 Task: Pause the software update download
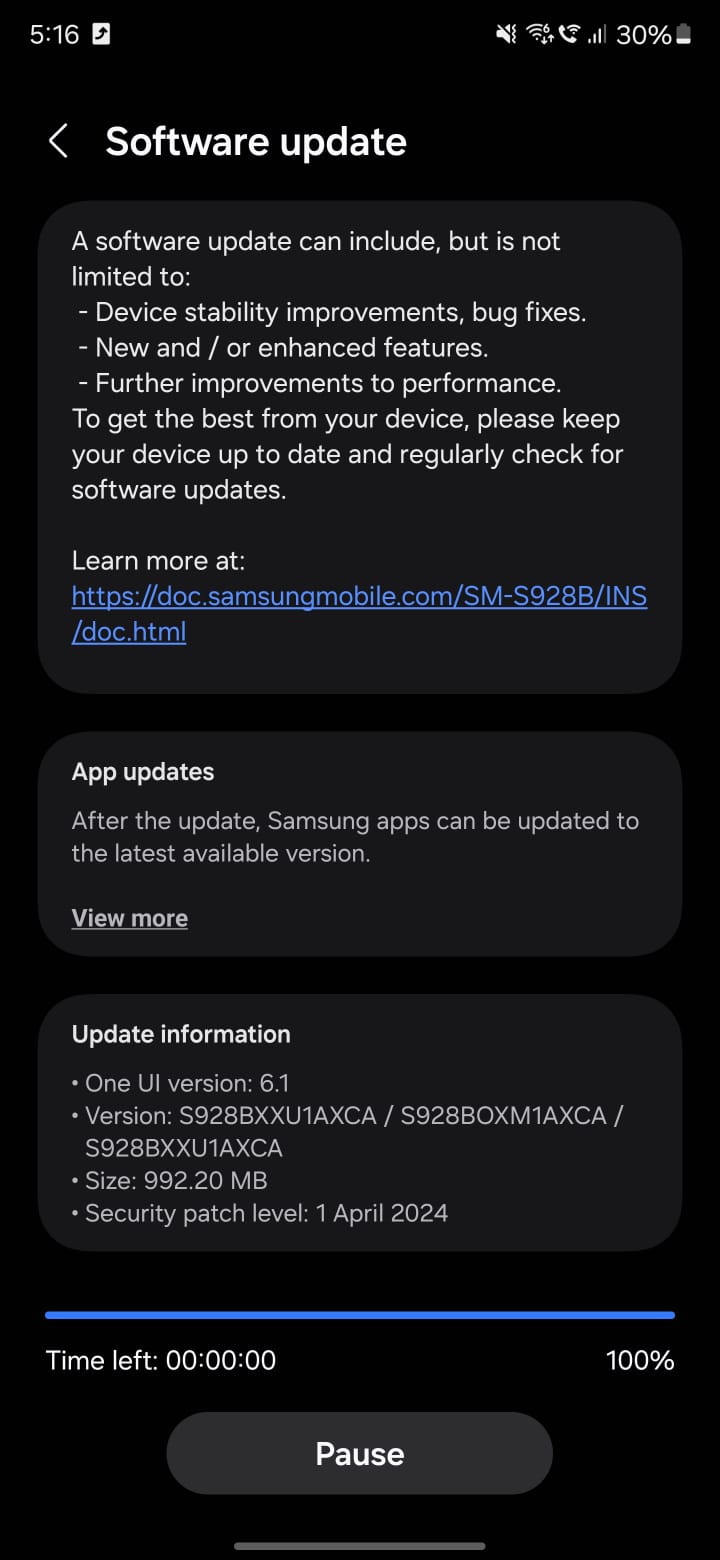point(359,1453)
